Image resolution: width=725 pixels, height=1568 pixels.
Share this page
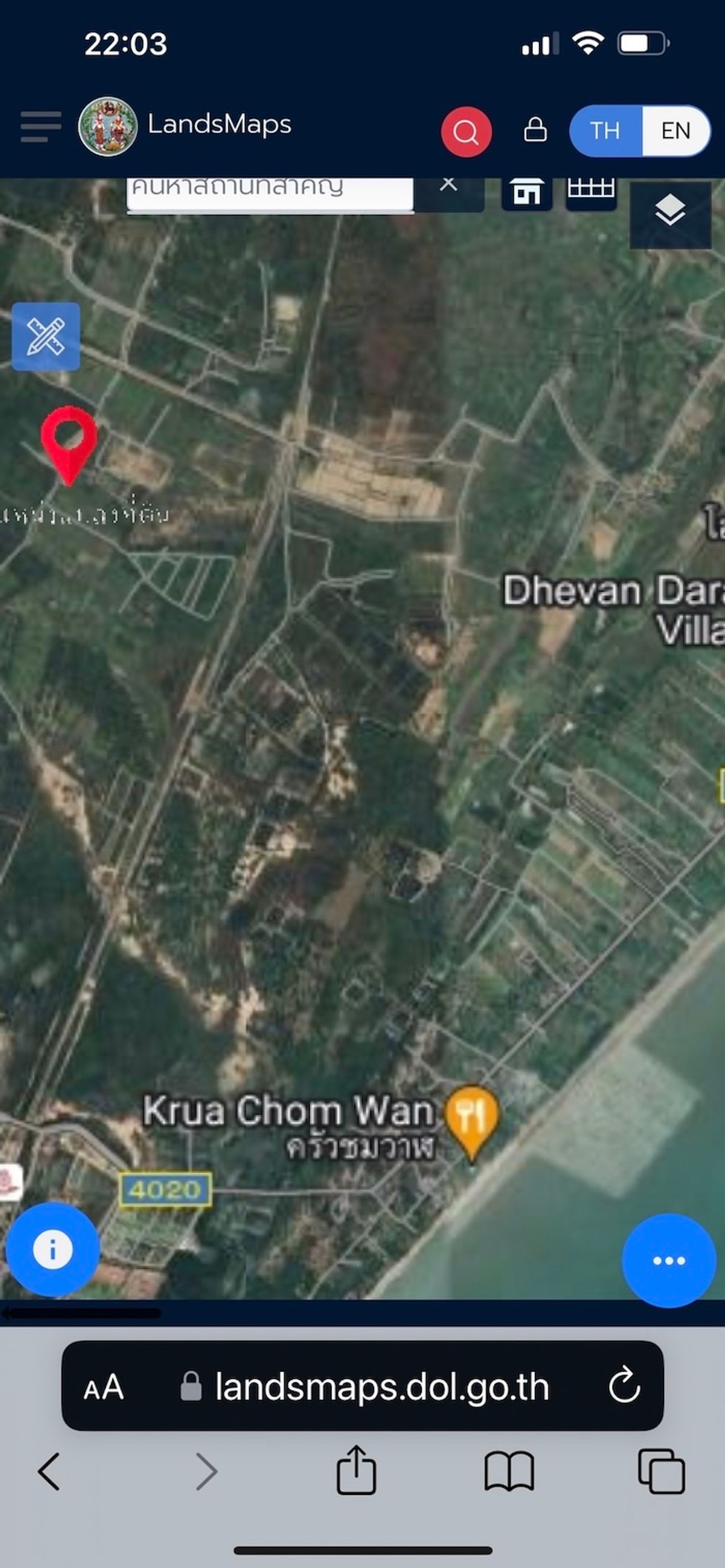(356, 1470)
